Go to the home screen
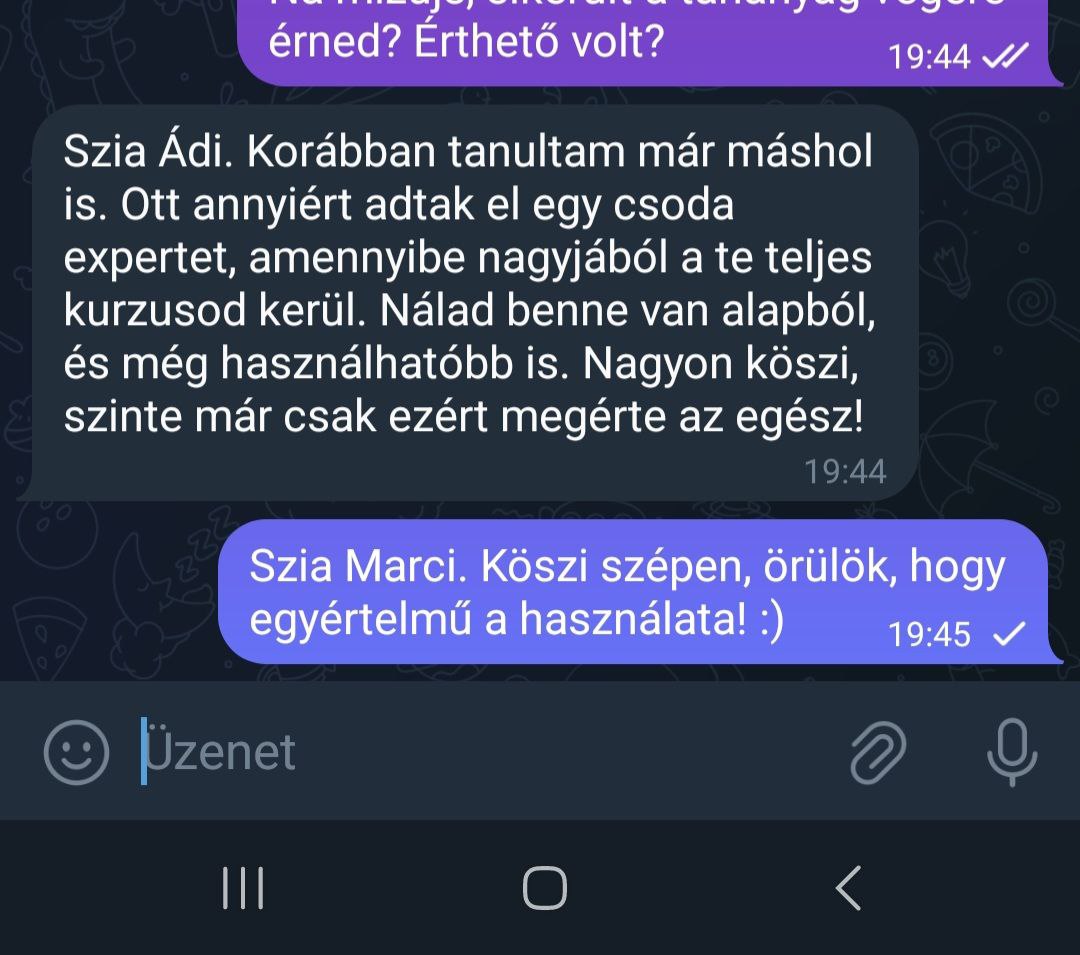This screenshot has height=955, width=1080. (x=544, y=888)
